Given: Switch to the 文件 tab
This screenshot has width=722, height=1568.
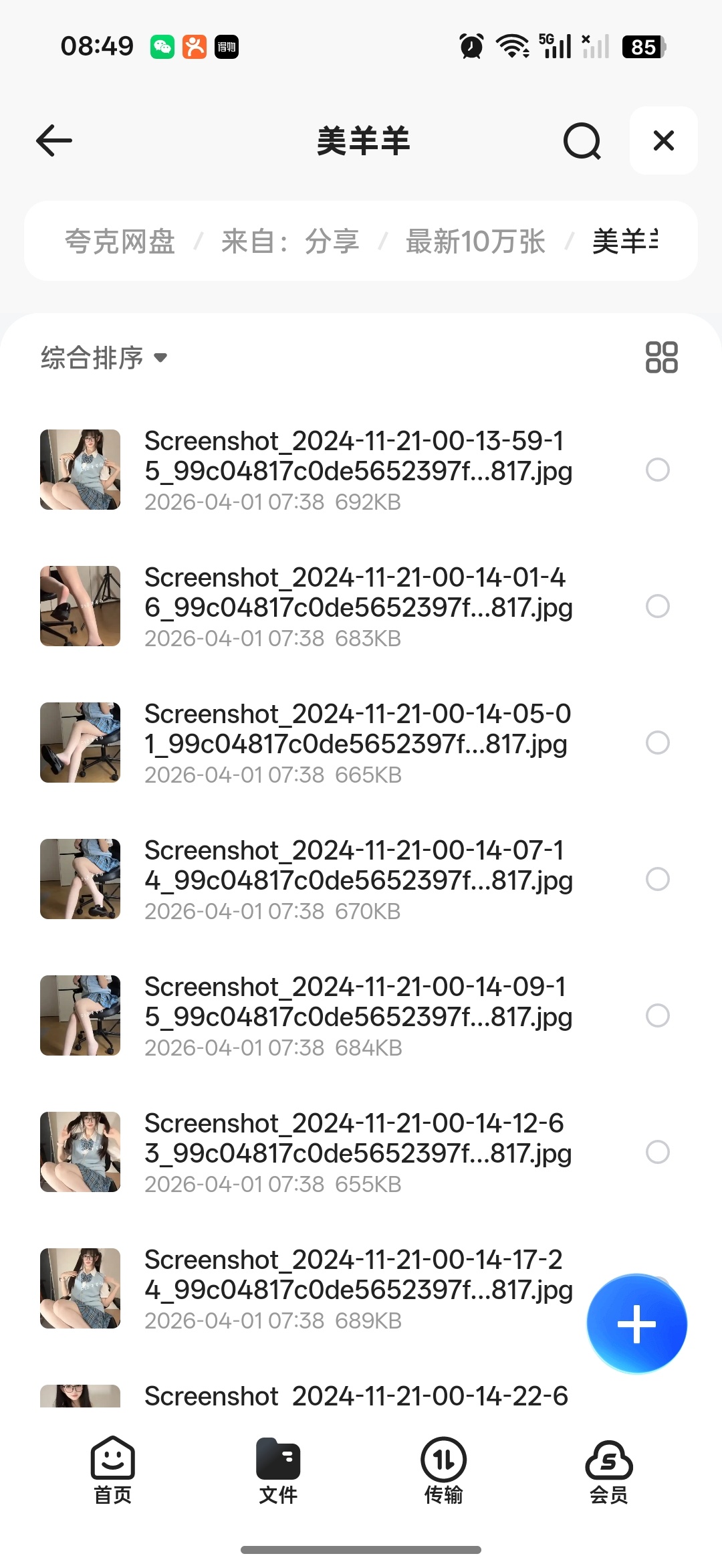Looking at the screenshot, I should click(278, 1470).
